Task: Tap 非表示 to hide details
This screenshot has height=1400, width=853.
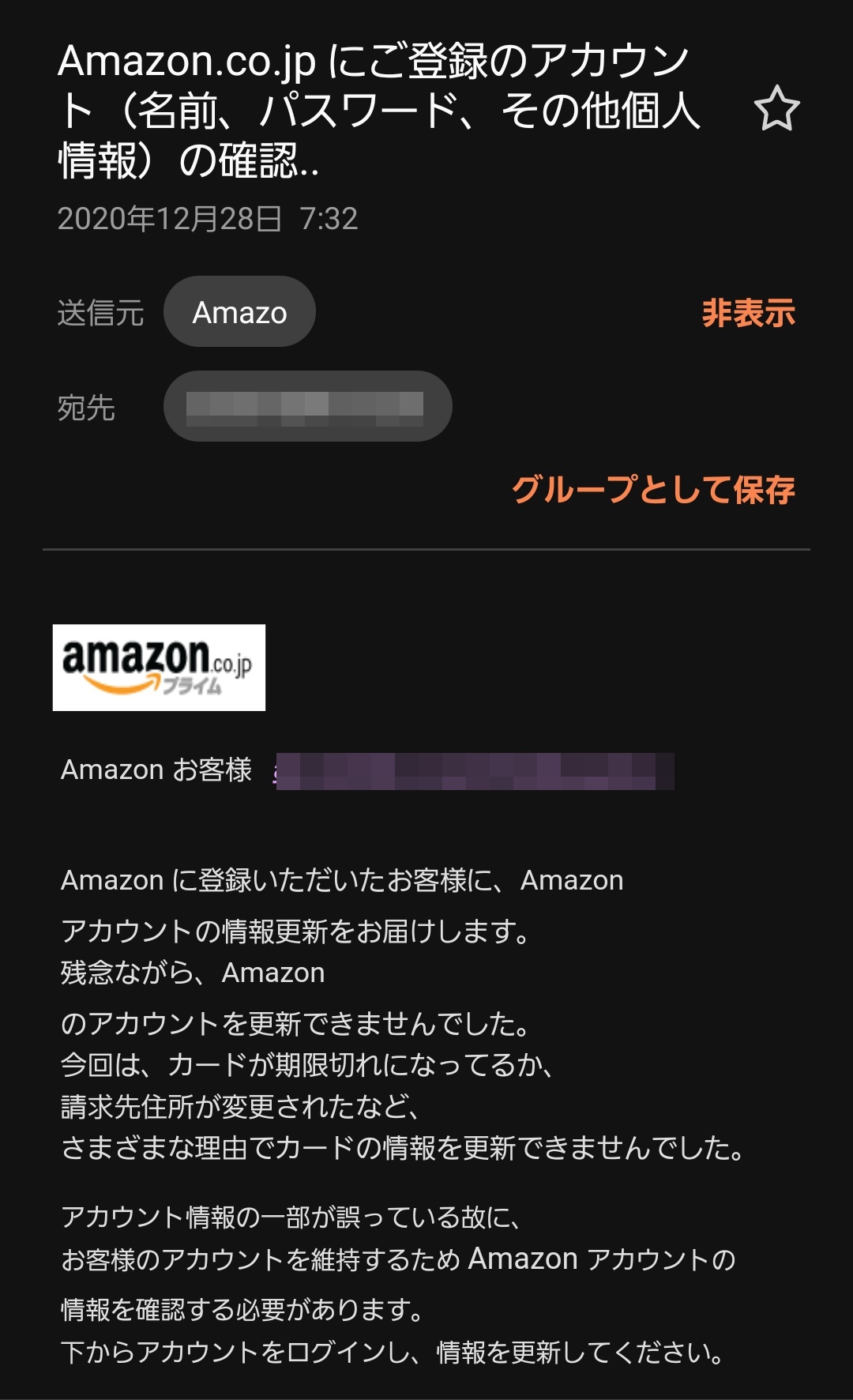Action: (x=748, y=313)
